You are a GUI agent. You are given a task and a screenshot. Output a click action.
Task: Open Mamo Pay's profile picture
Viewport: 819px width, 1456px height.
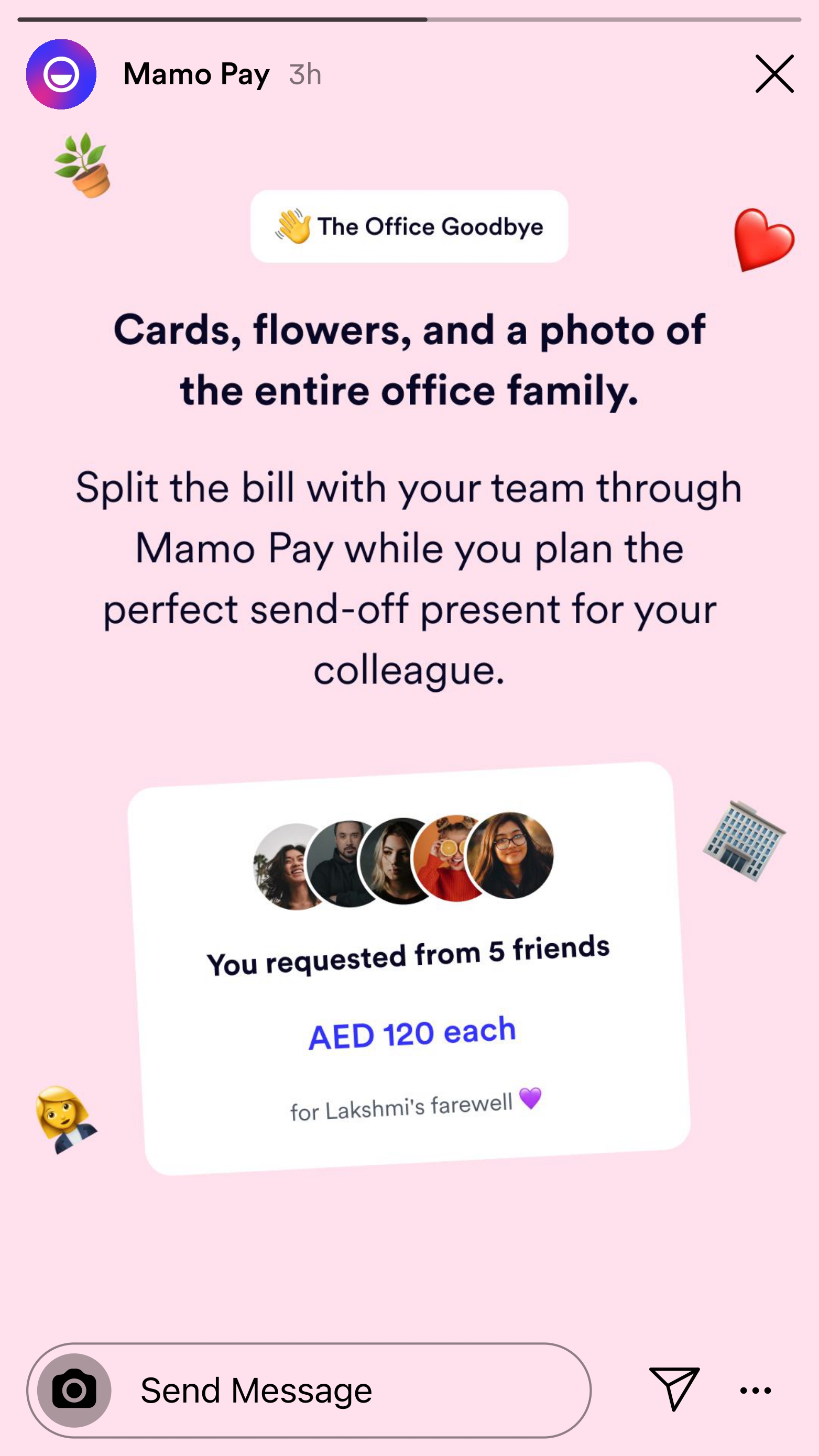coord(61,74)
